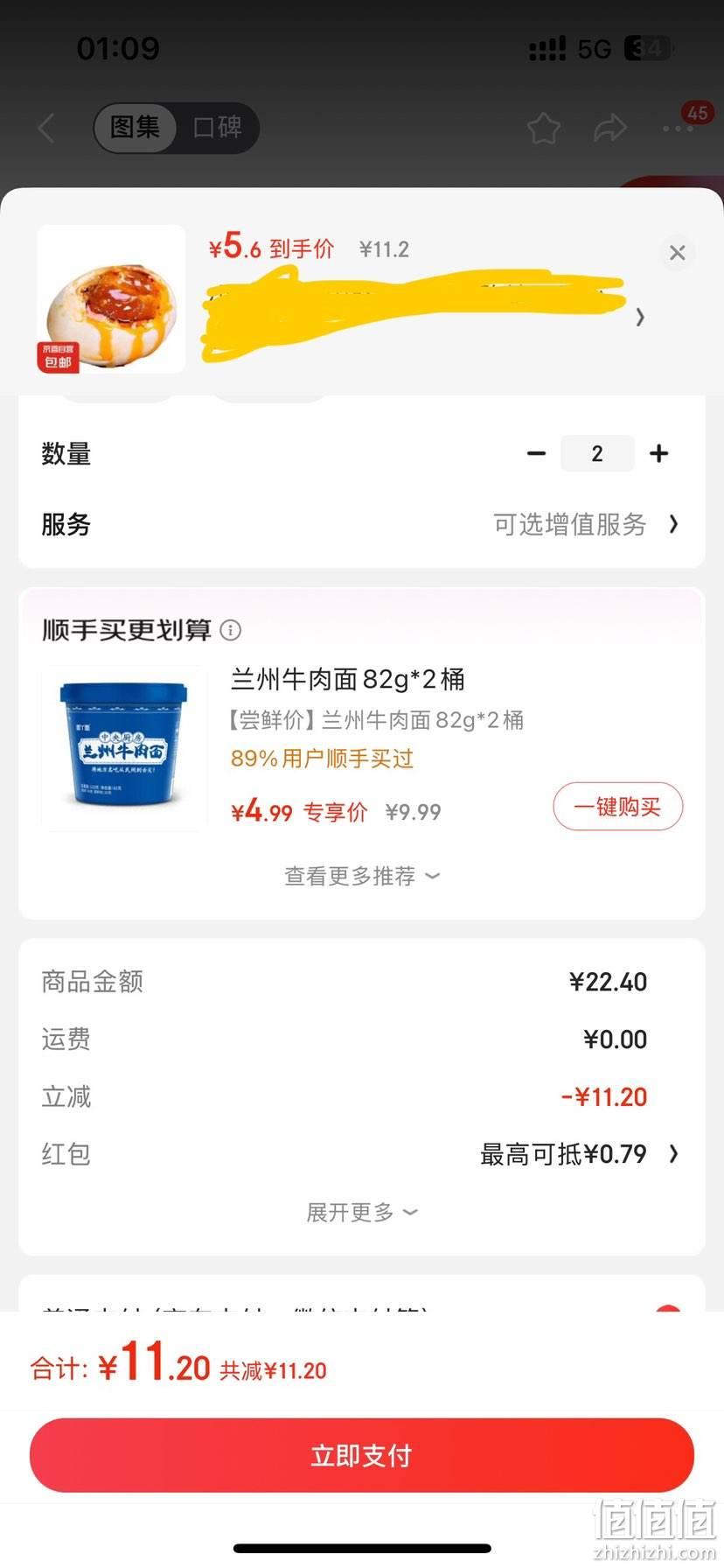This screenshot has height=1568, width=724.
Task: Open the more options menu
Action: 678,129
